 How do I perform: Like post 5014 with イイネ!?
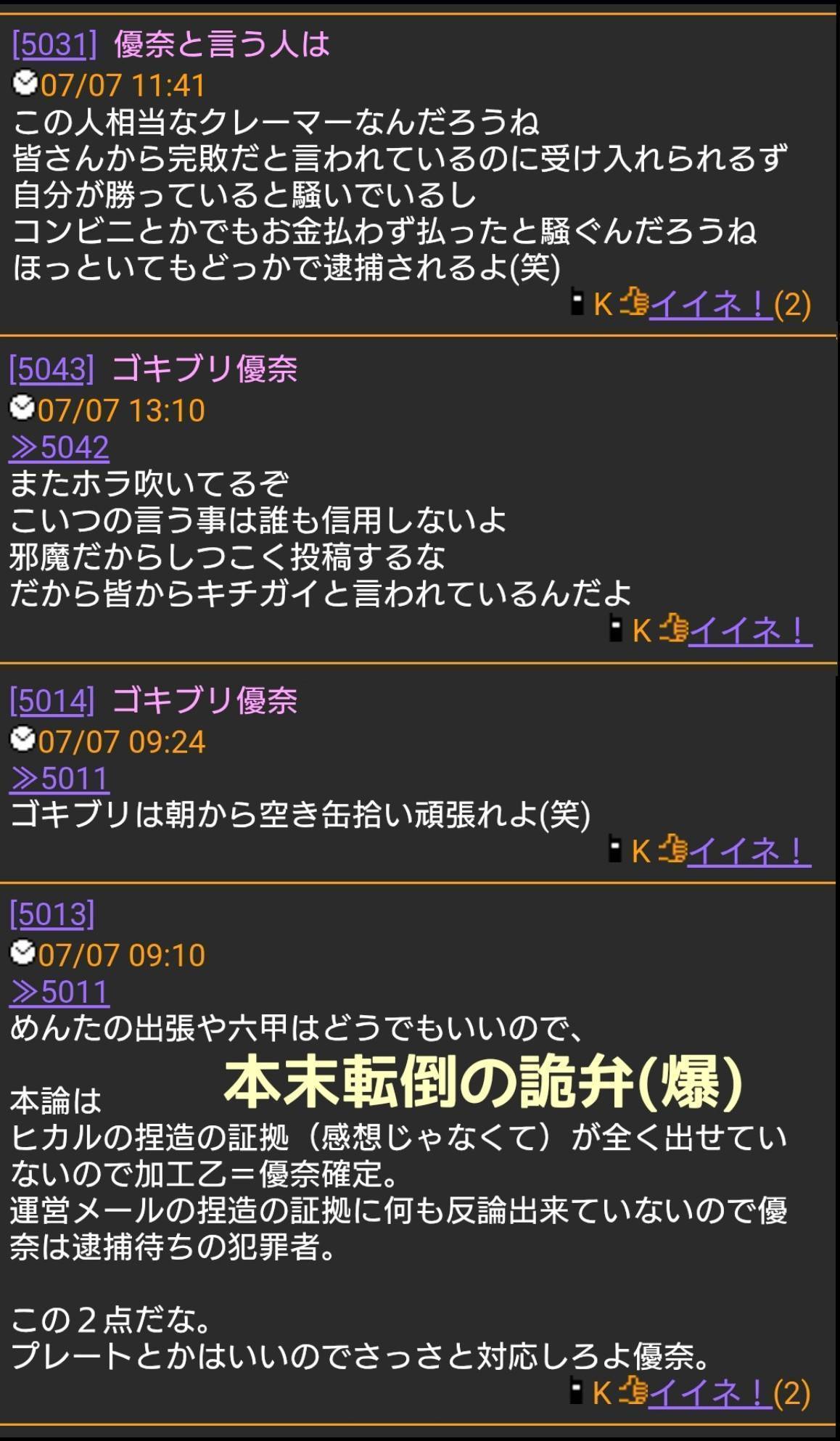749,850
